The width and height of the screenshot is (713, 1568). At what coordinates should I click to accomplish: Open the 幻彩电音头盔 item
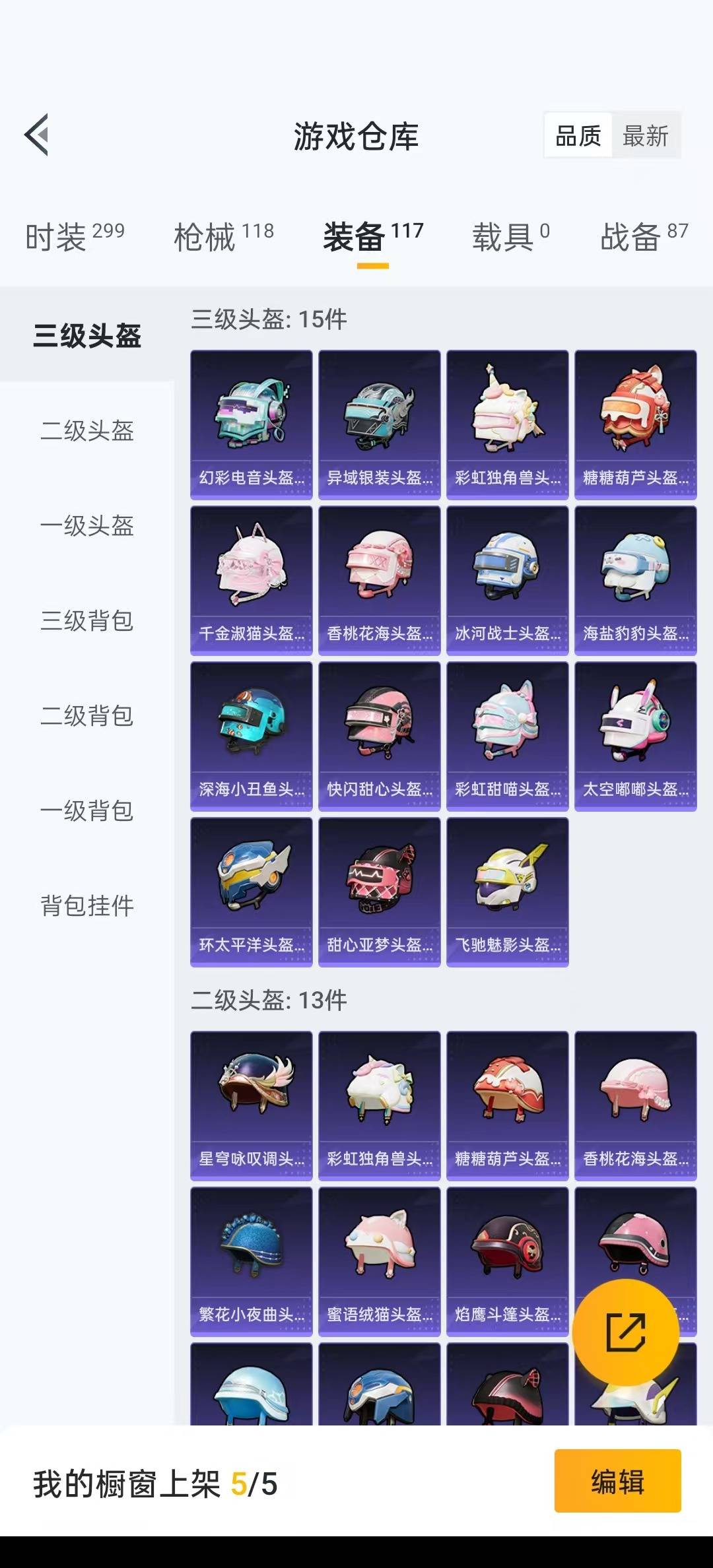(252, 425)
